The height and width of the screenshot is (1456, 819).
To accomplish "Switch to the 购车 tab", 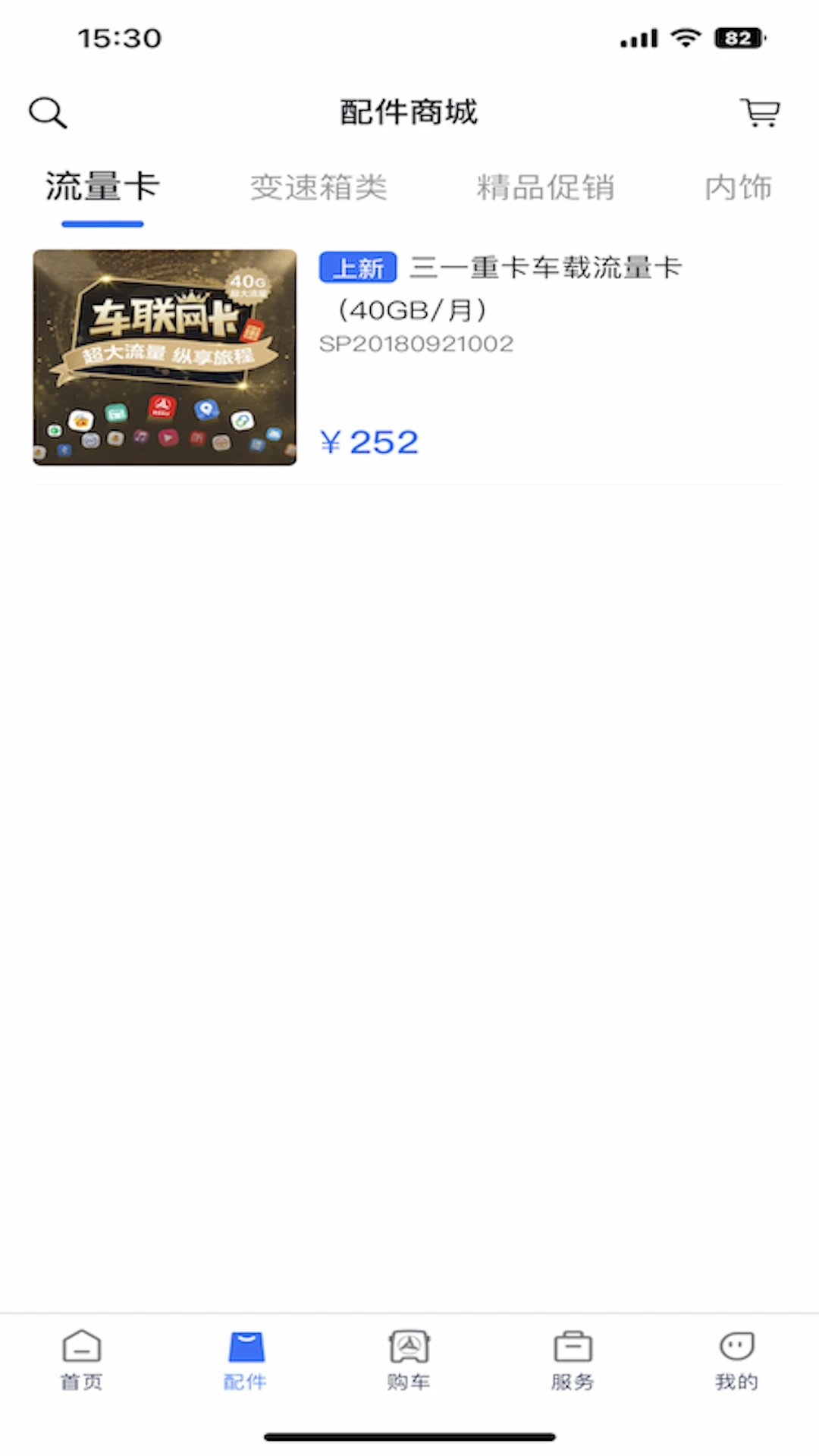I will click(x=409, y=1360).
